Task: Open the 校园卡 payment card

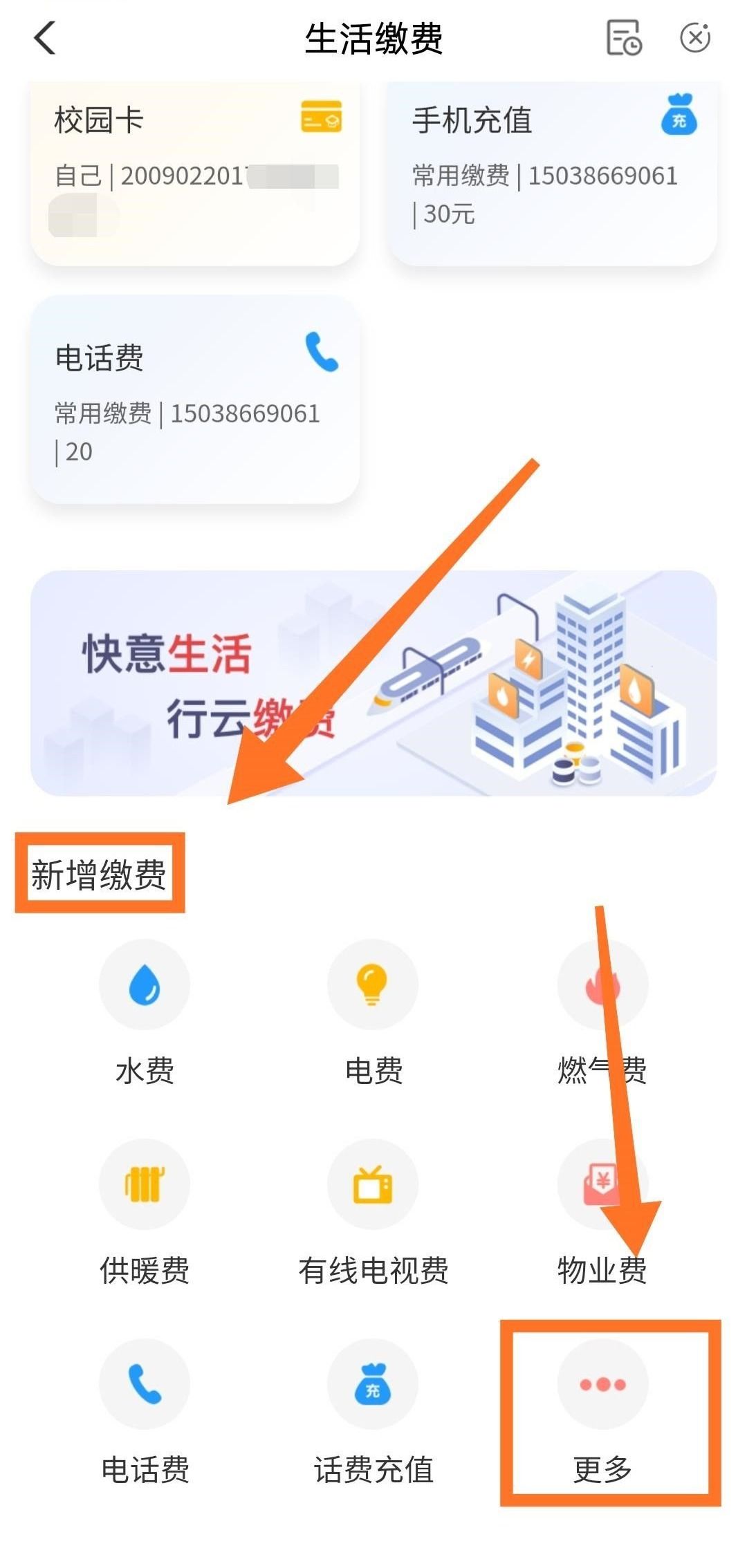Action: (195, 173)
